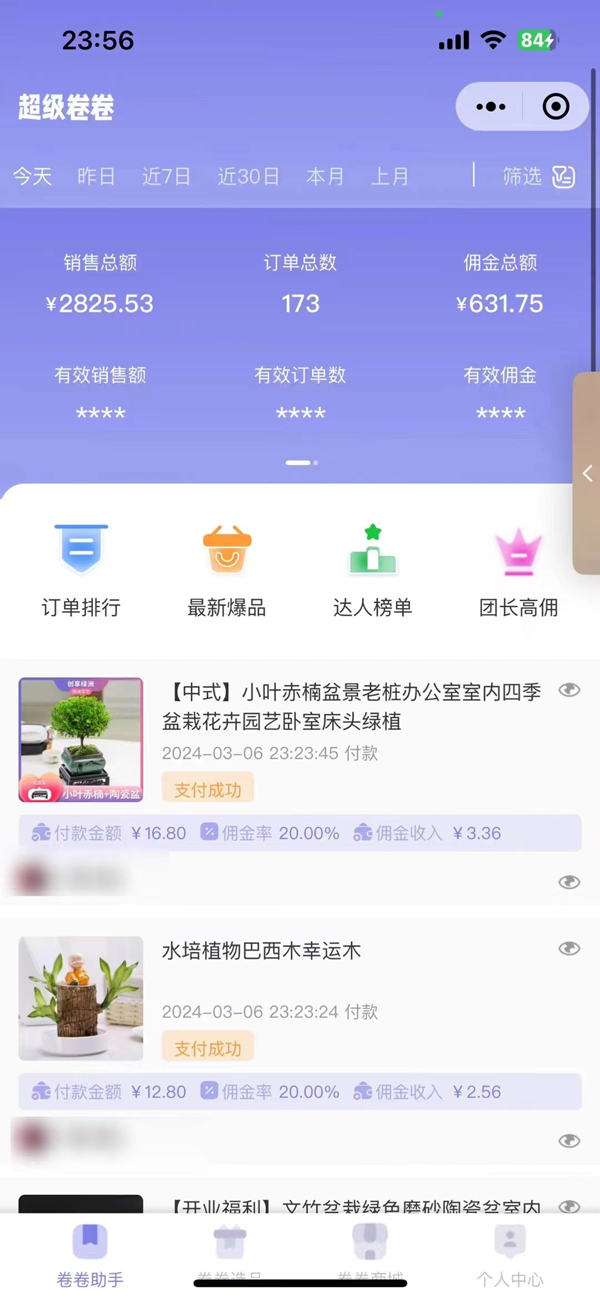Select the 昨日 date range
Image resolution: width=600 pixels, height=1299 pixels.
pos(96,177)
